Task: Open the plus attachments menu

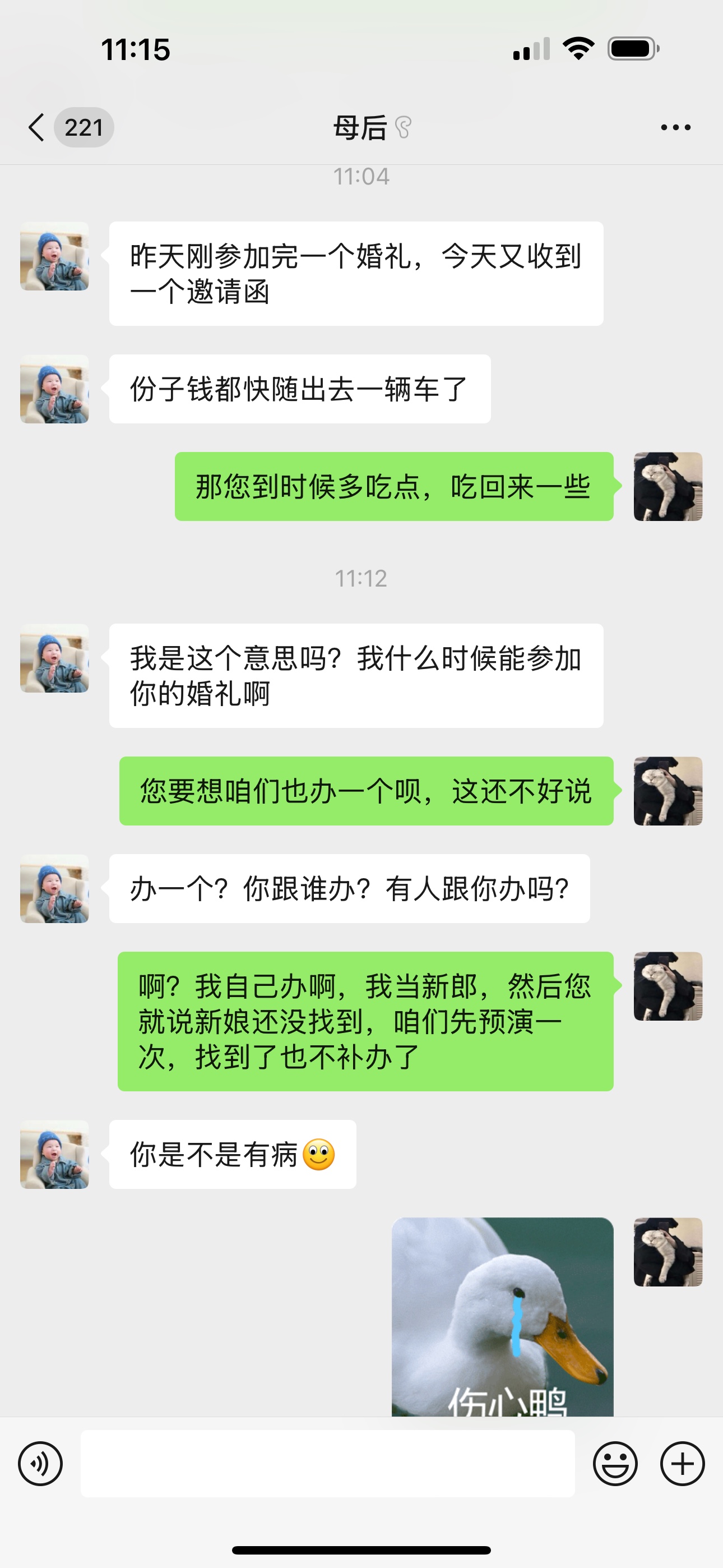Action: point(682,1464)
